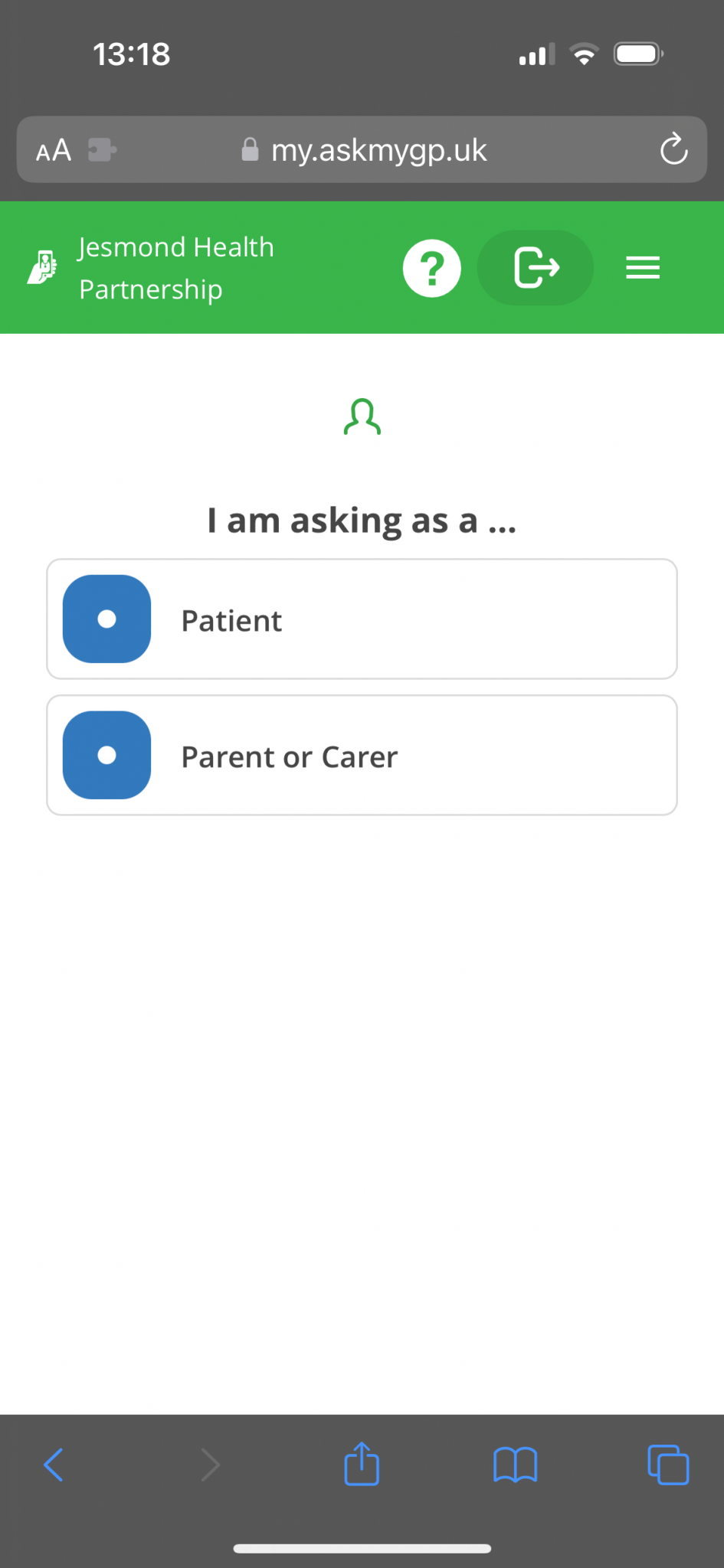
Task: Click the Jesmond Health Partnership title
Action: (175, 268)
